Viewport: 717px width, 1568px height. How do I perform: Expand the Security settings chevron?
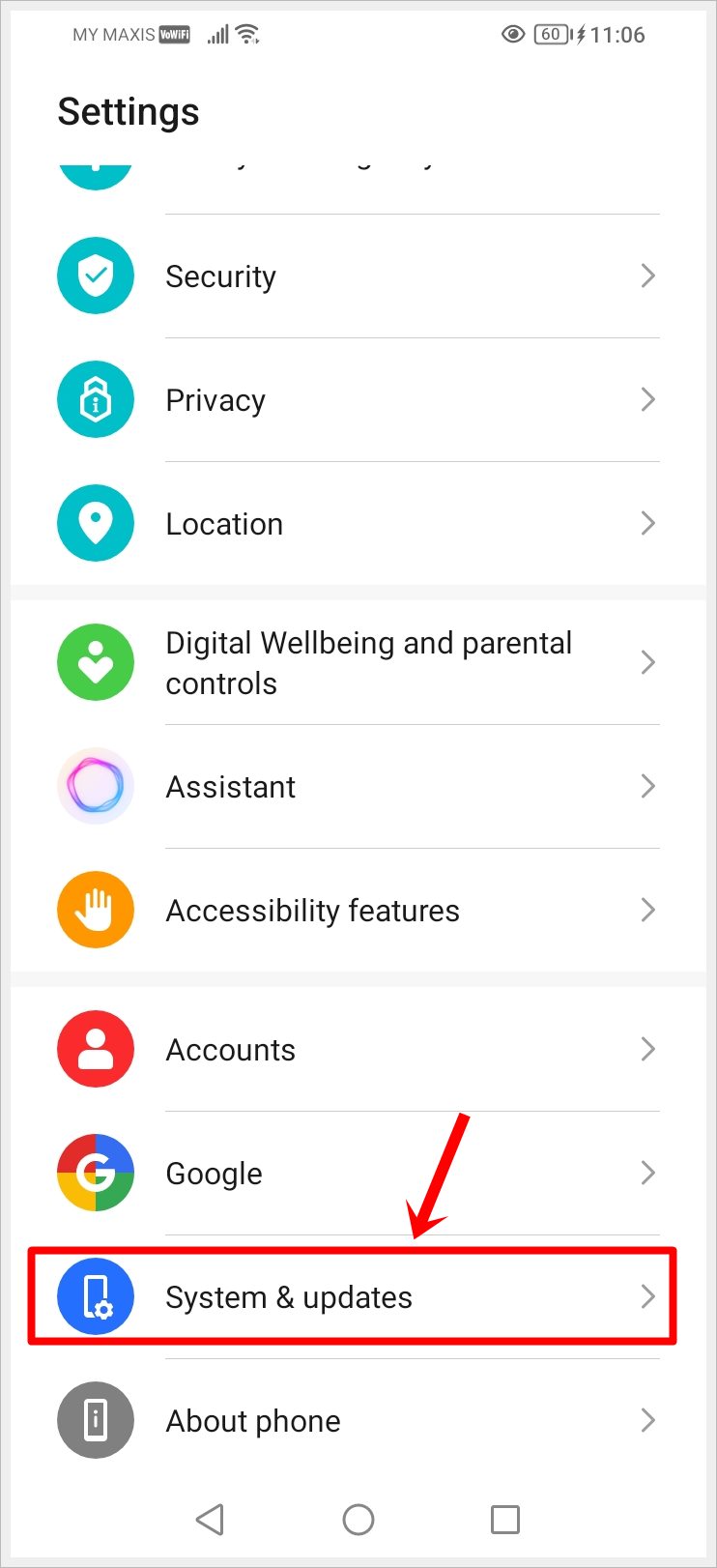tap(648, 276)
